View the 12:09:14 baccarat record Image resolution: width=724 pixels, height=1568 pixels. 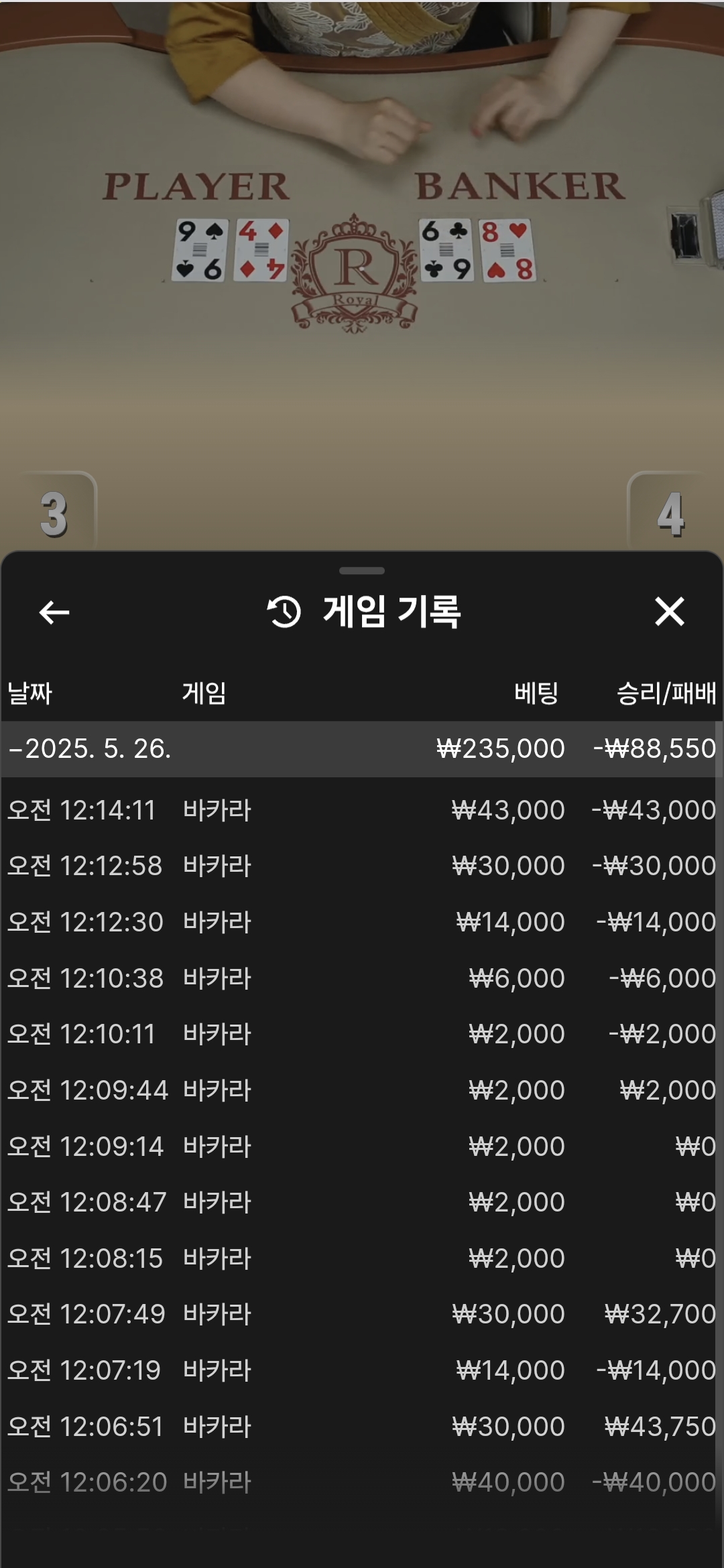(x=362, y=1147)
